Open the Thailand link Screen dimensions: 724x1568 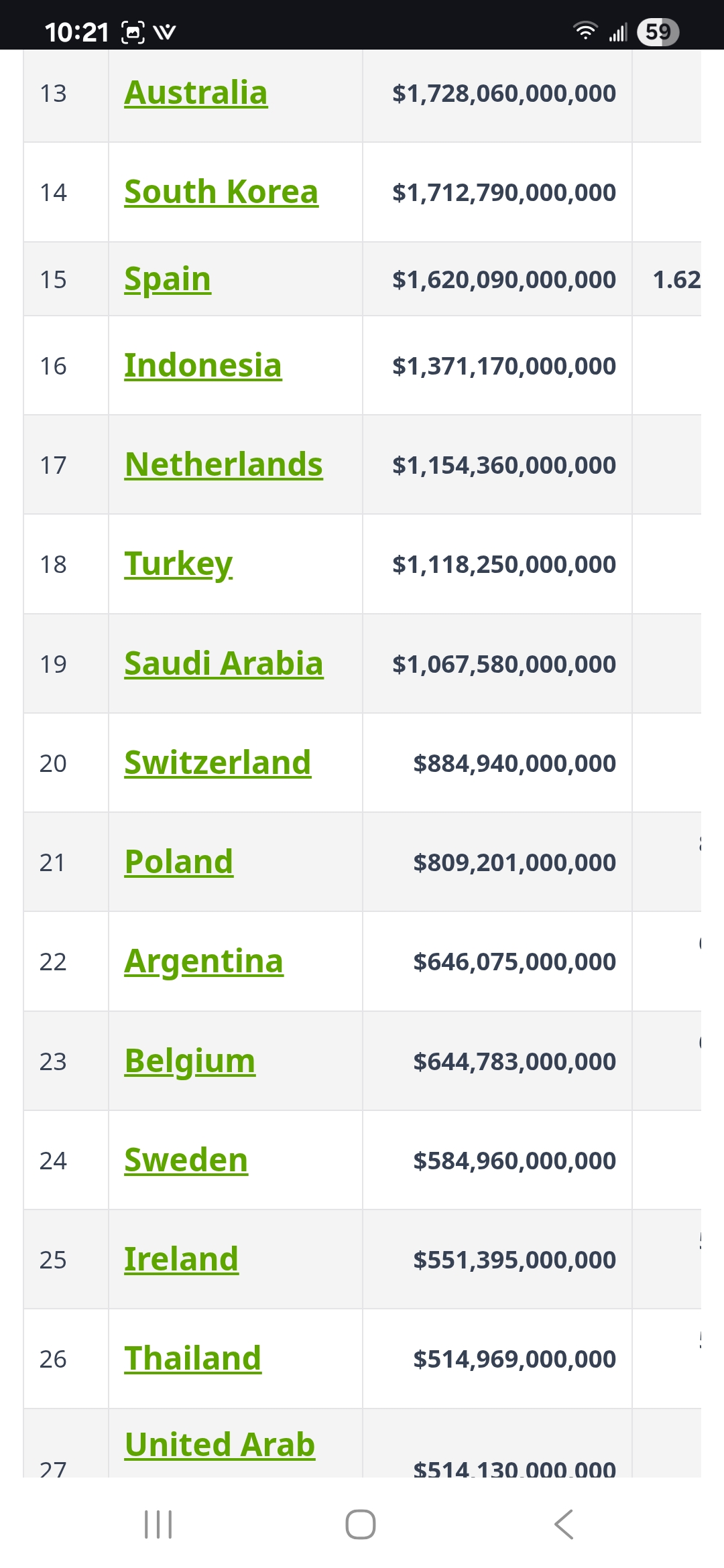(x=193, y=1359)
